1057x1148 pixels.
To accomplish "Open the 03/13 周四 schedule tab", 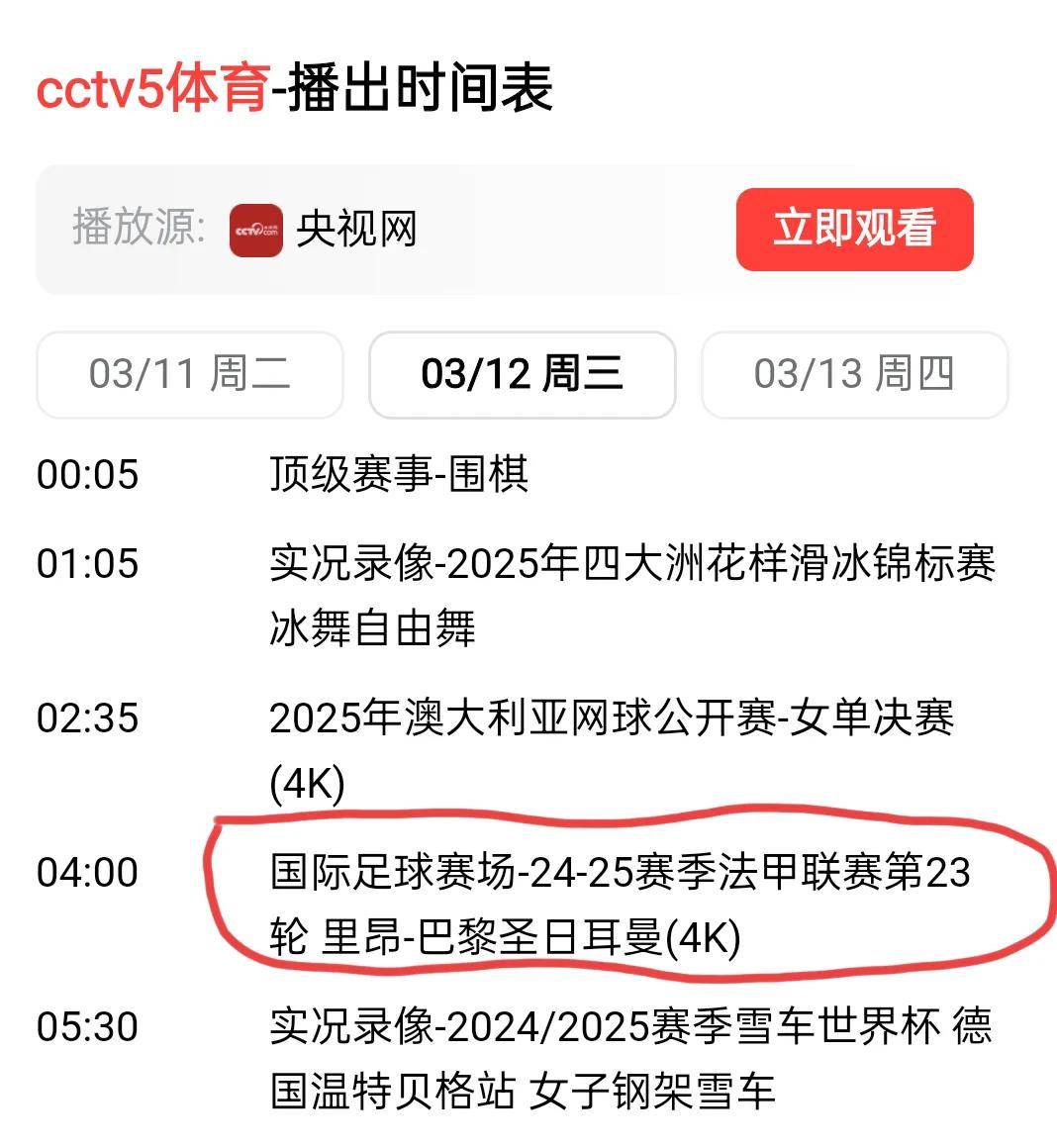I will coord(854,374).
